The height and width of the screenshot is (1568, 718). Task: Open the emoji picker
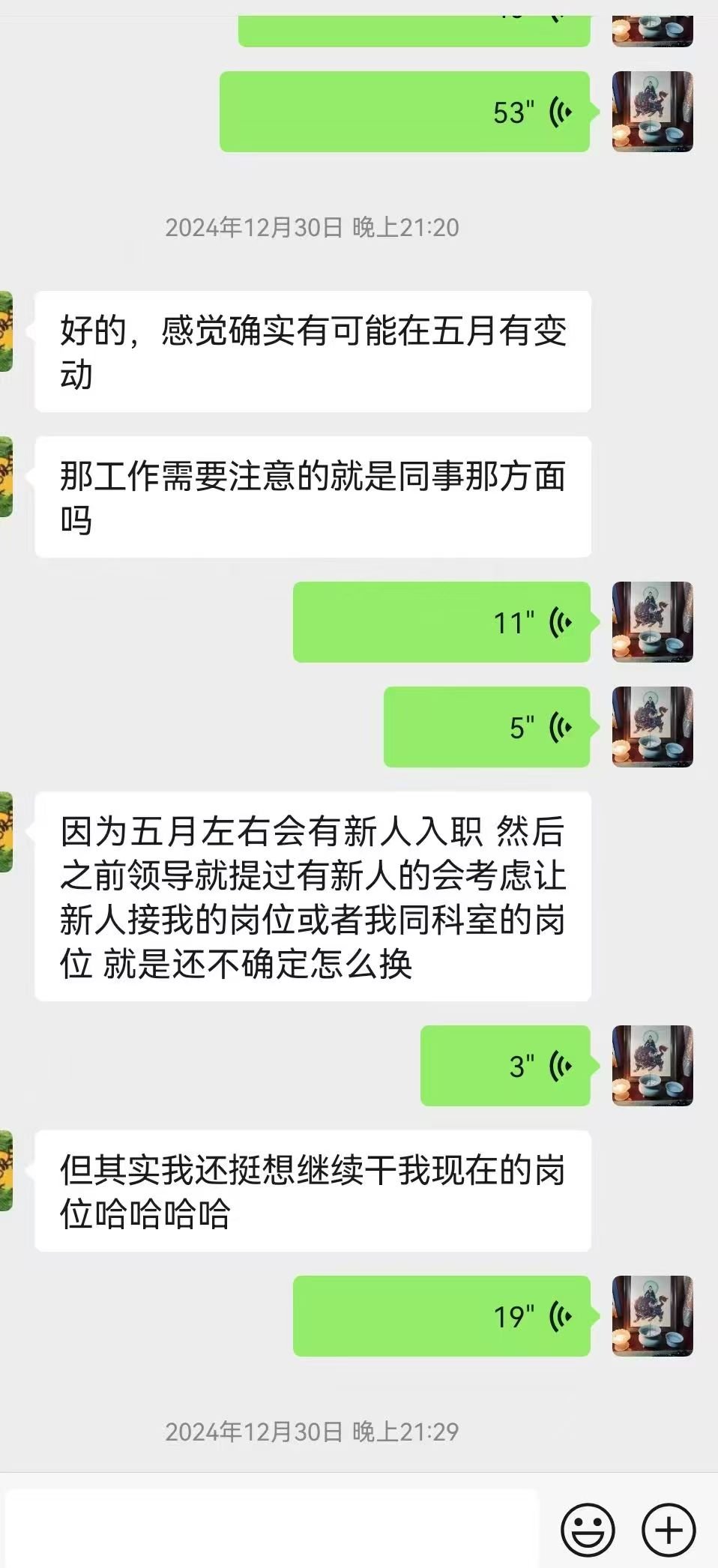[588, 1531]
